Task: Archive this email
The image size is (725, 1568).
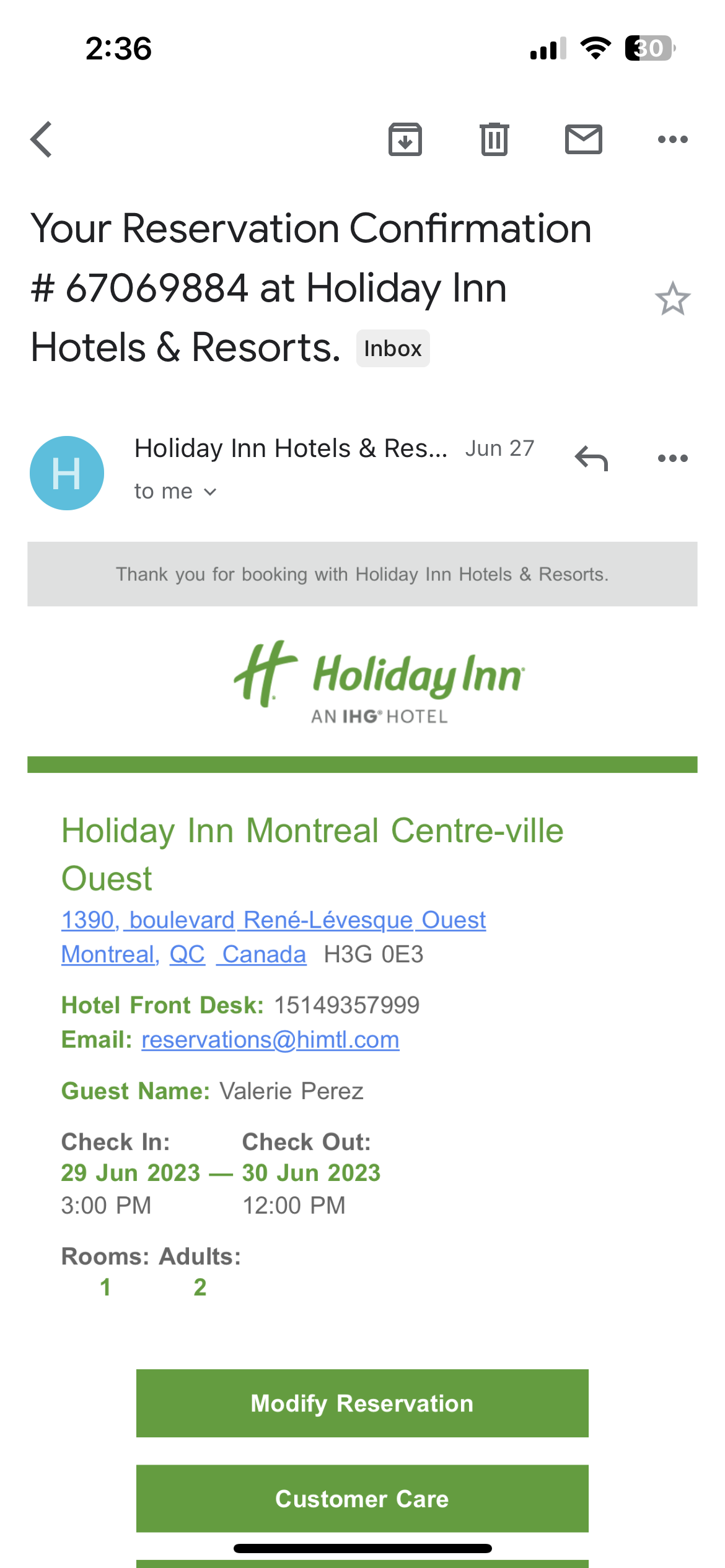Action: tap(405, 139)
